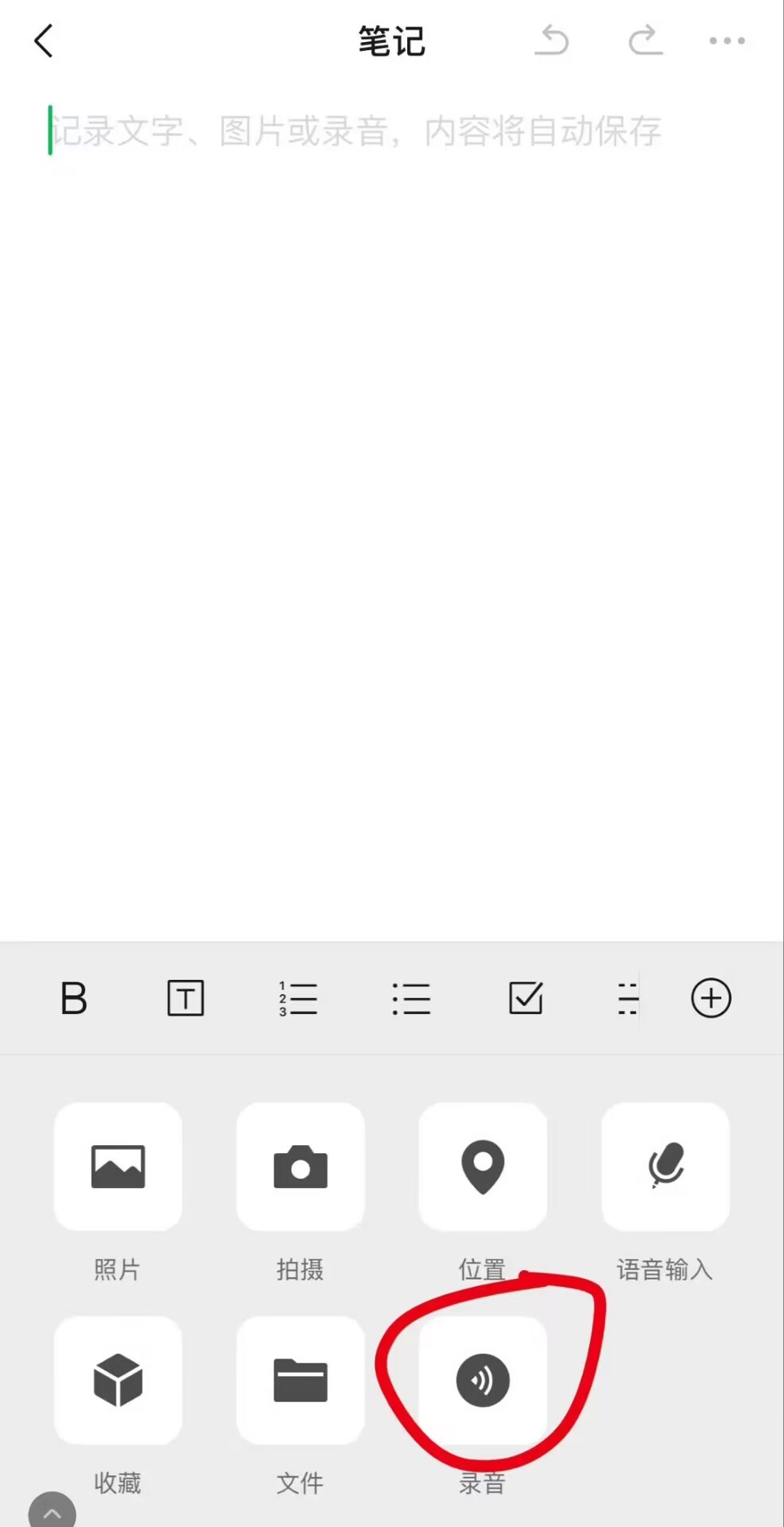Go back from the 笔记 note screen
Viewport: 784px width, 1527px height.
point(44,41)
